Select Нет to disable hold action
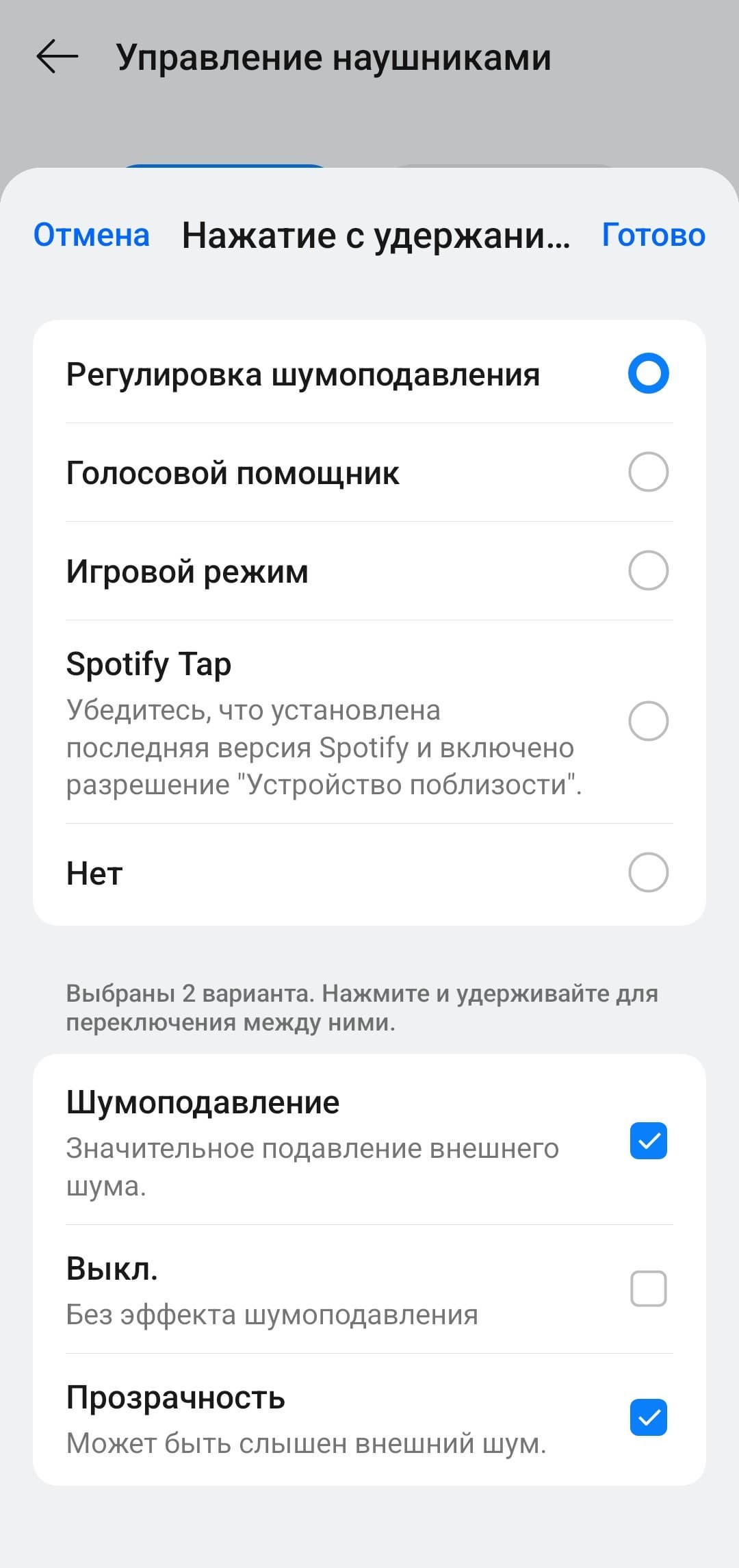 [x=648, y=872]
